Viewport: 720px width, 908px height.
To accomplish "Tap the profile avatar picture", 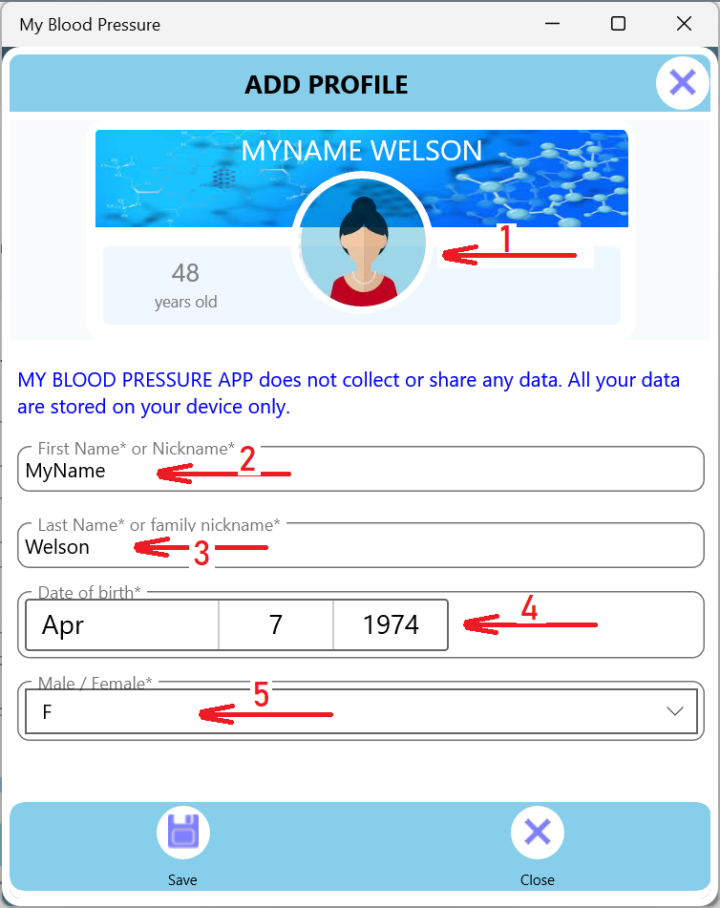I will tap(362, 245).
